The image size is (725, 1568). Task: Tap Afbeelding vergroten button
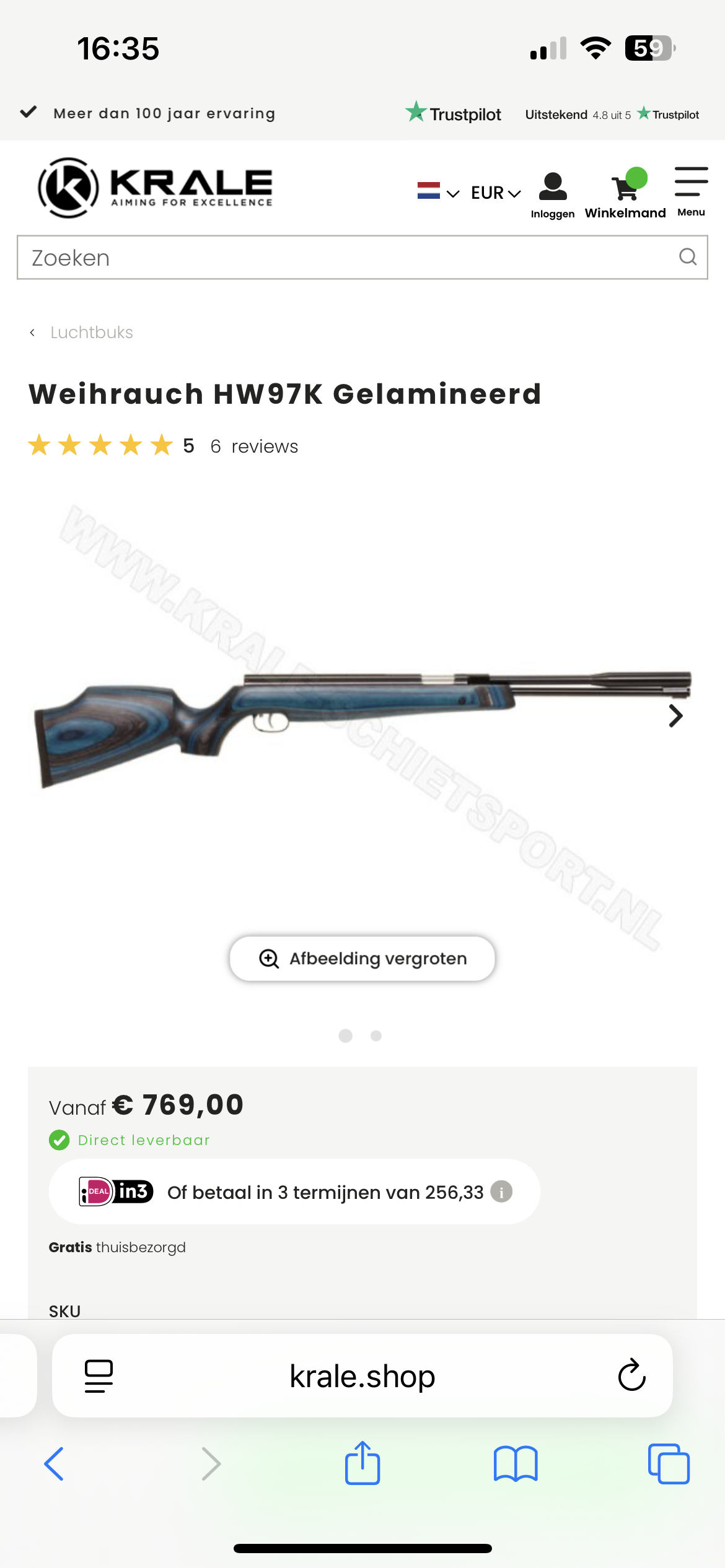362,959
